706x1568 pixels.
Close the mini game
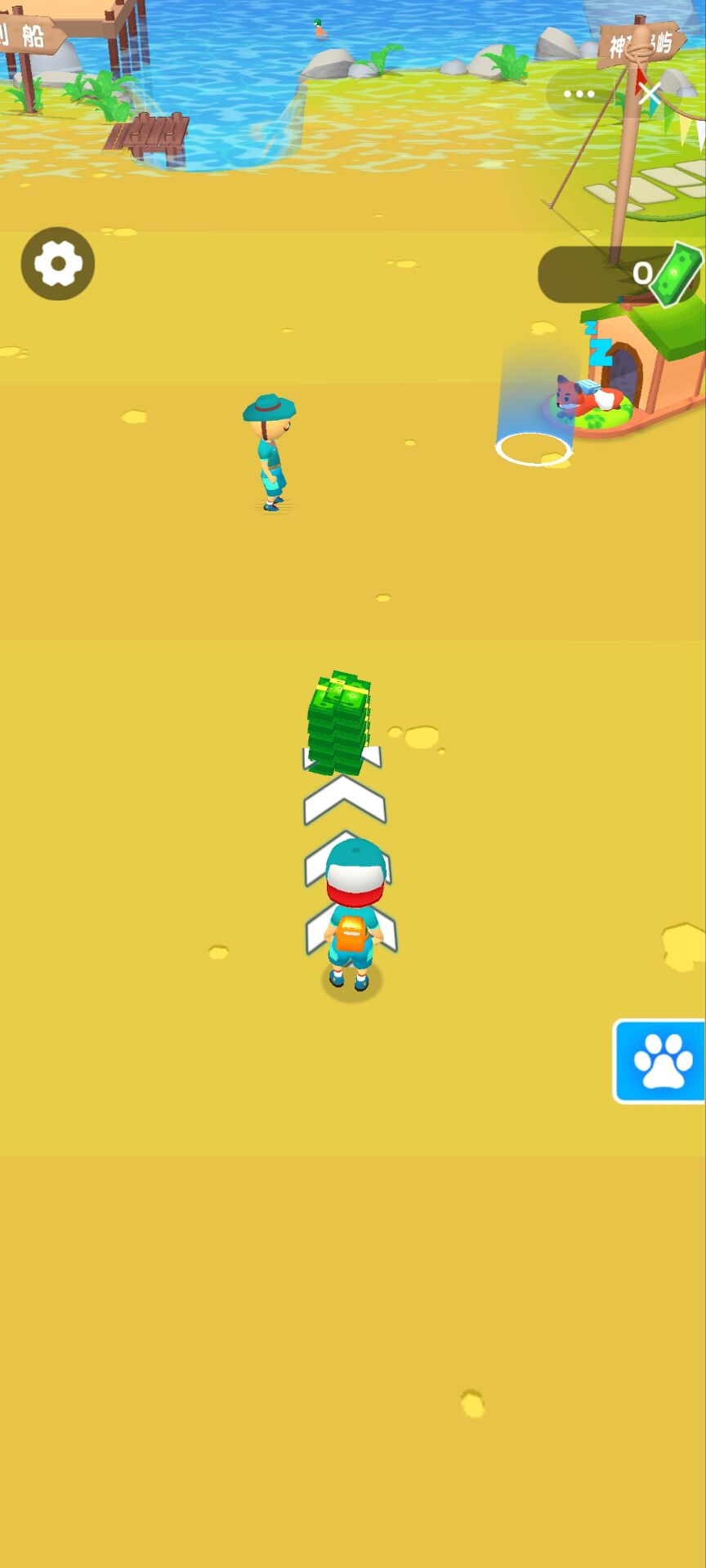[x=650, y=95]
